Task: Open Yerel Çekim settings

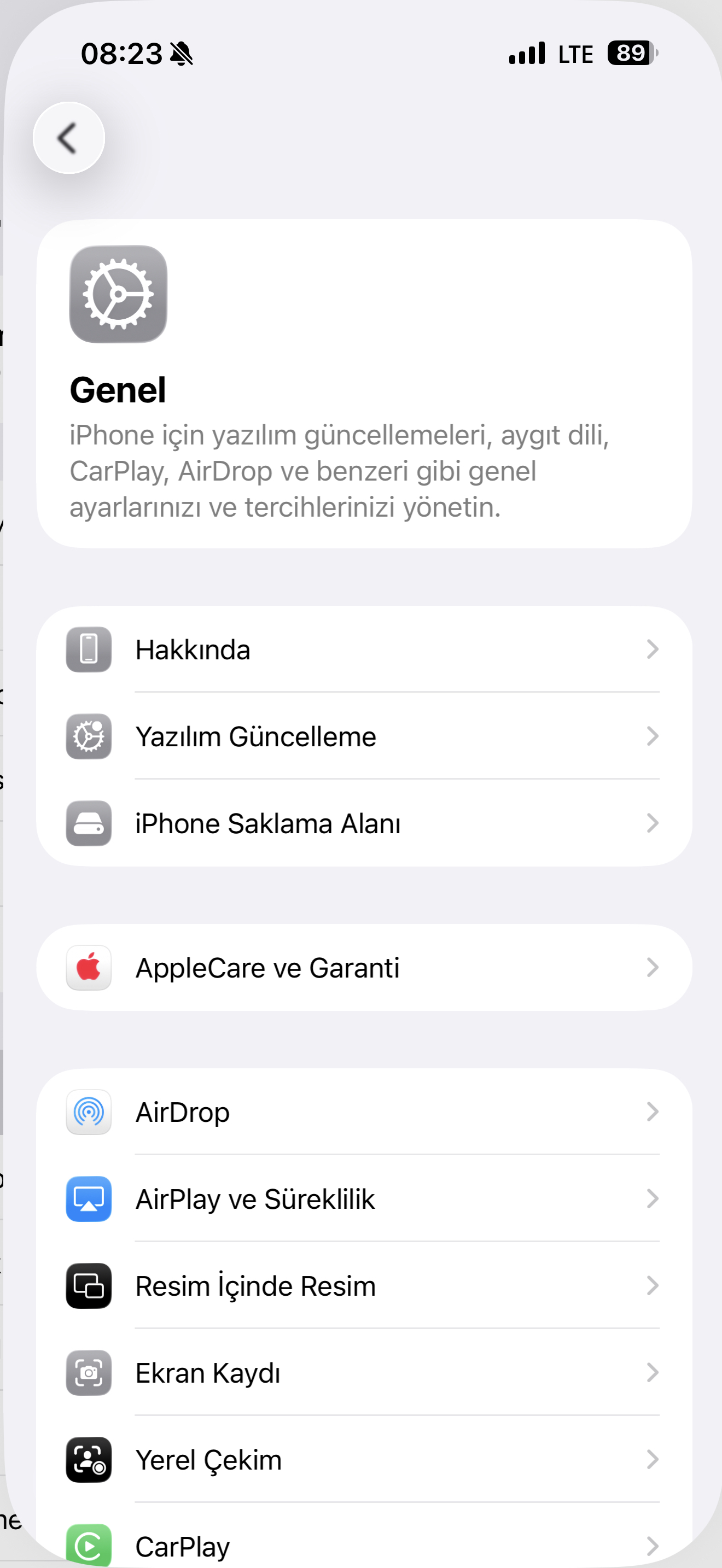Action: (x=363, y=1460)
